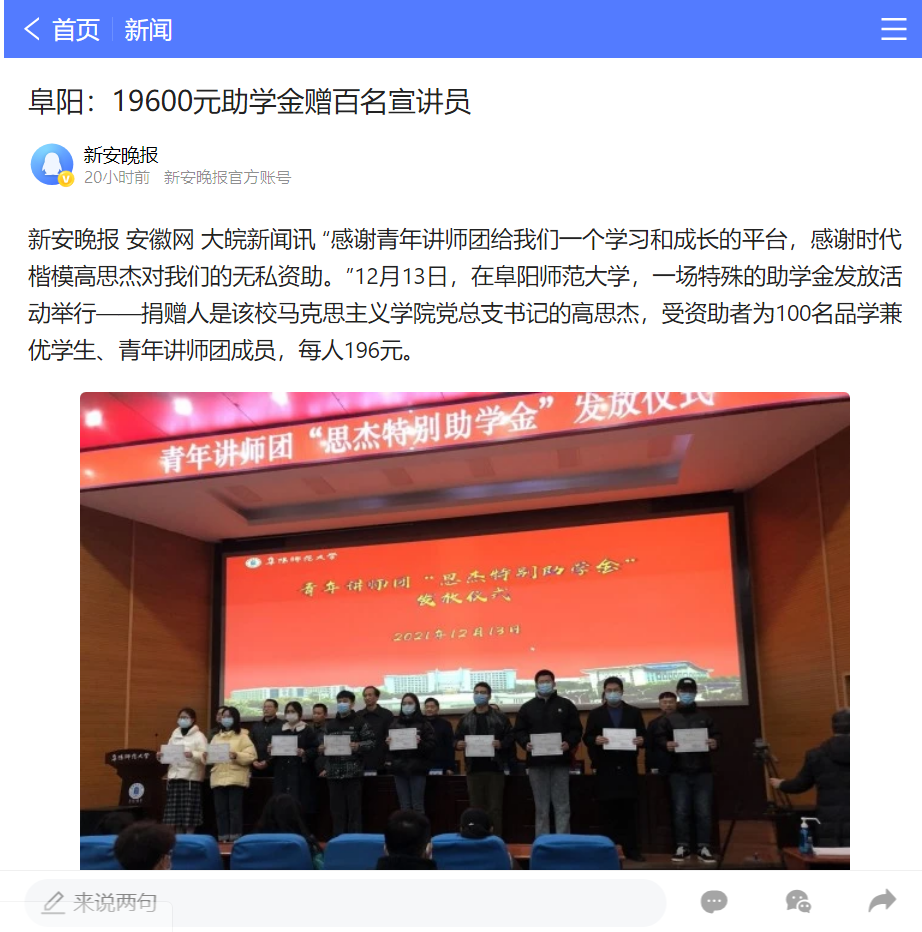
Task: Open 新安晚报 author profile
Action: click(x=120, y=155)
